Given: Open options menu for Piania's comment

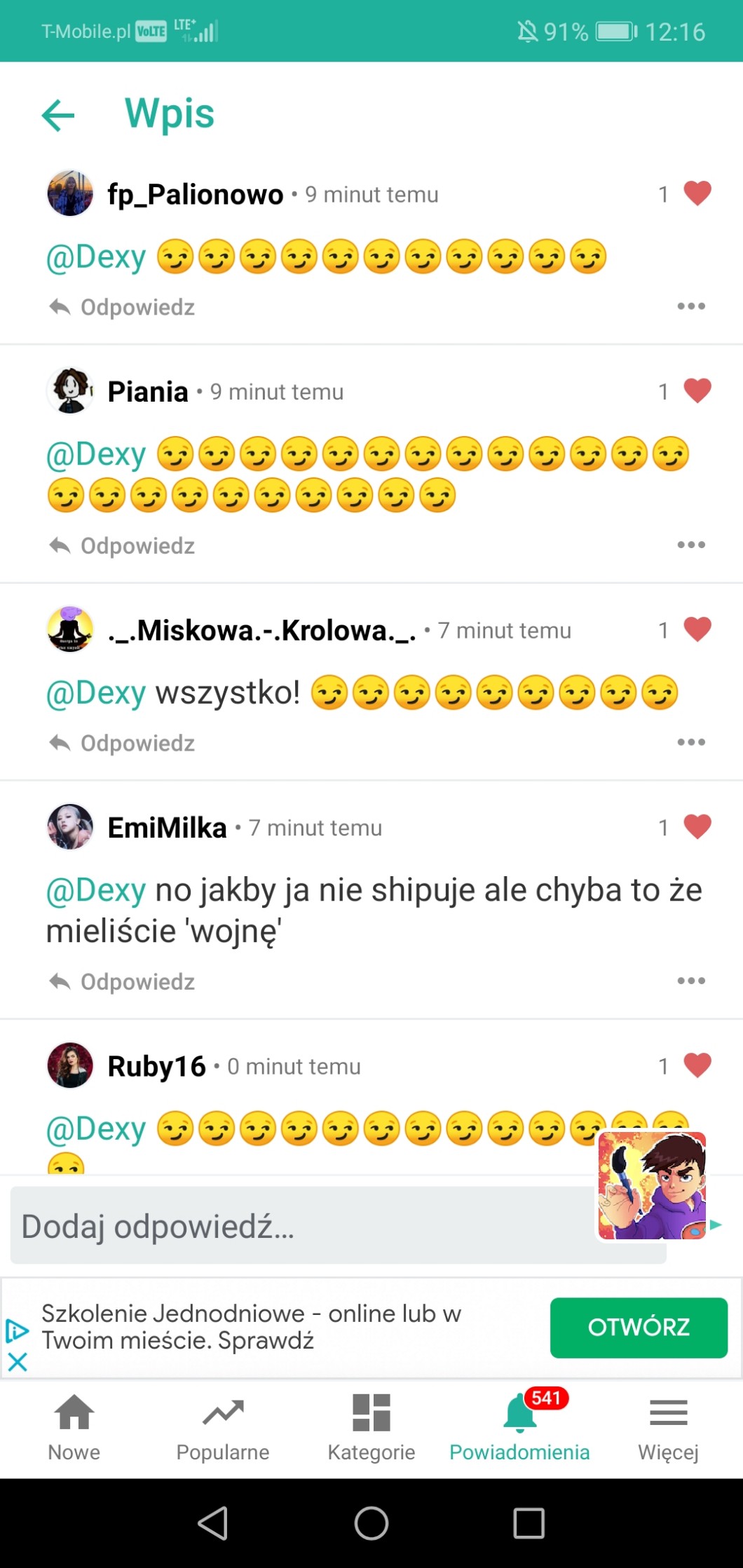Looking at the screenshot, I should (x=690, y=545).
